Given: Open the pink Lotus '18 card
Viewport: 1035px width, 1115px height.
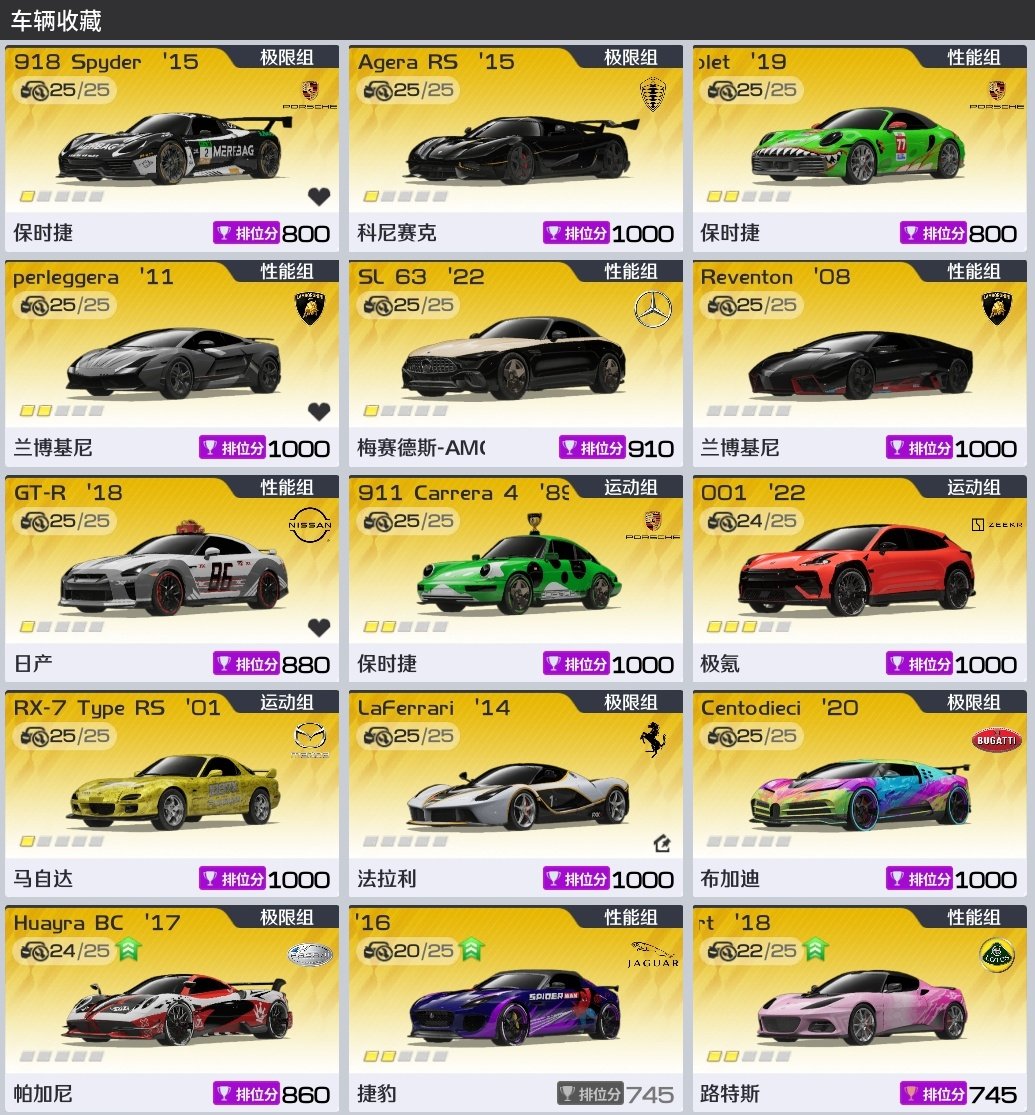Looking at the screenshot, I should [x=858, y=1009].
